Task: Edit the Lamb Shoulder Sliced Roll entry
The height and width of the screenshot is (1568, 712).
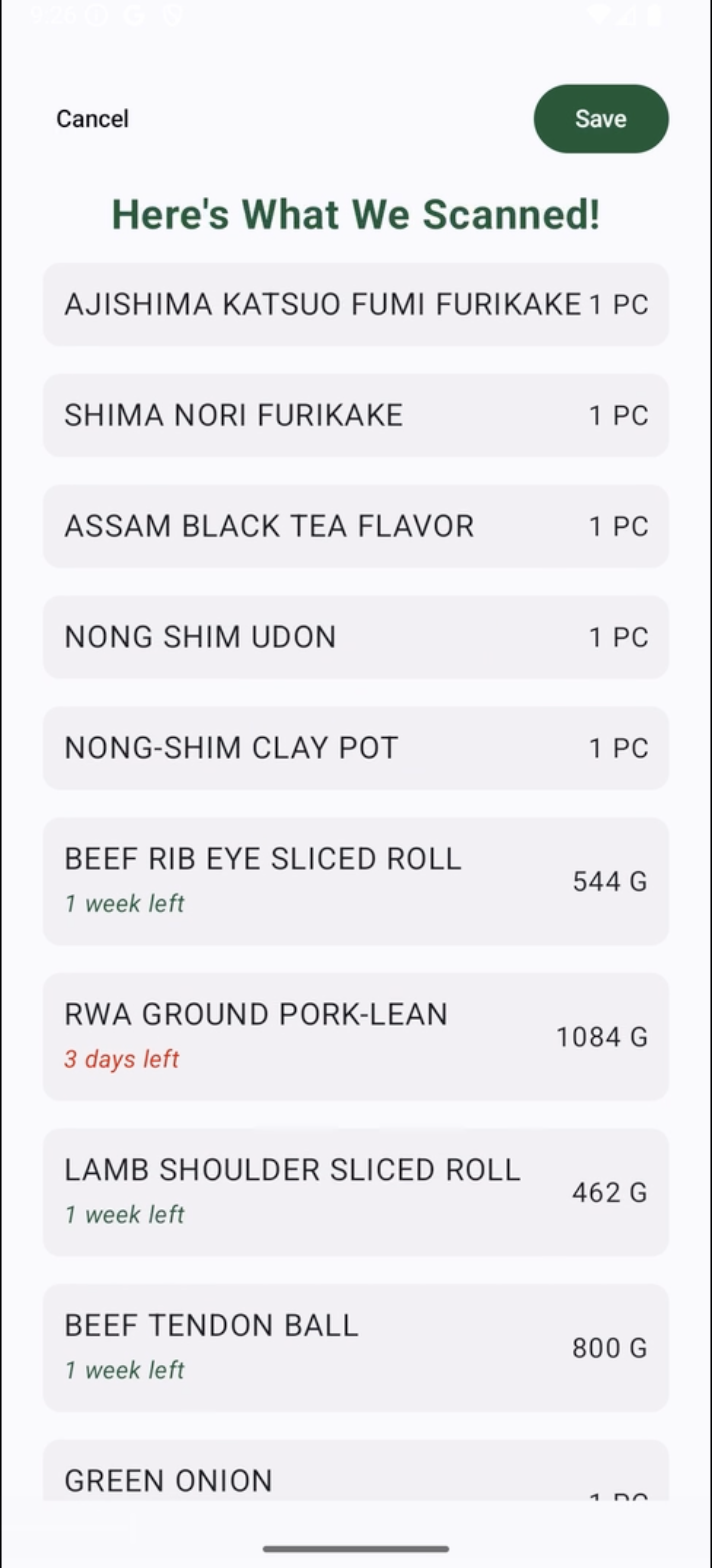Action: pos(355,1191)
